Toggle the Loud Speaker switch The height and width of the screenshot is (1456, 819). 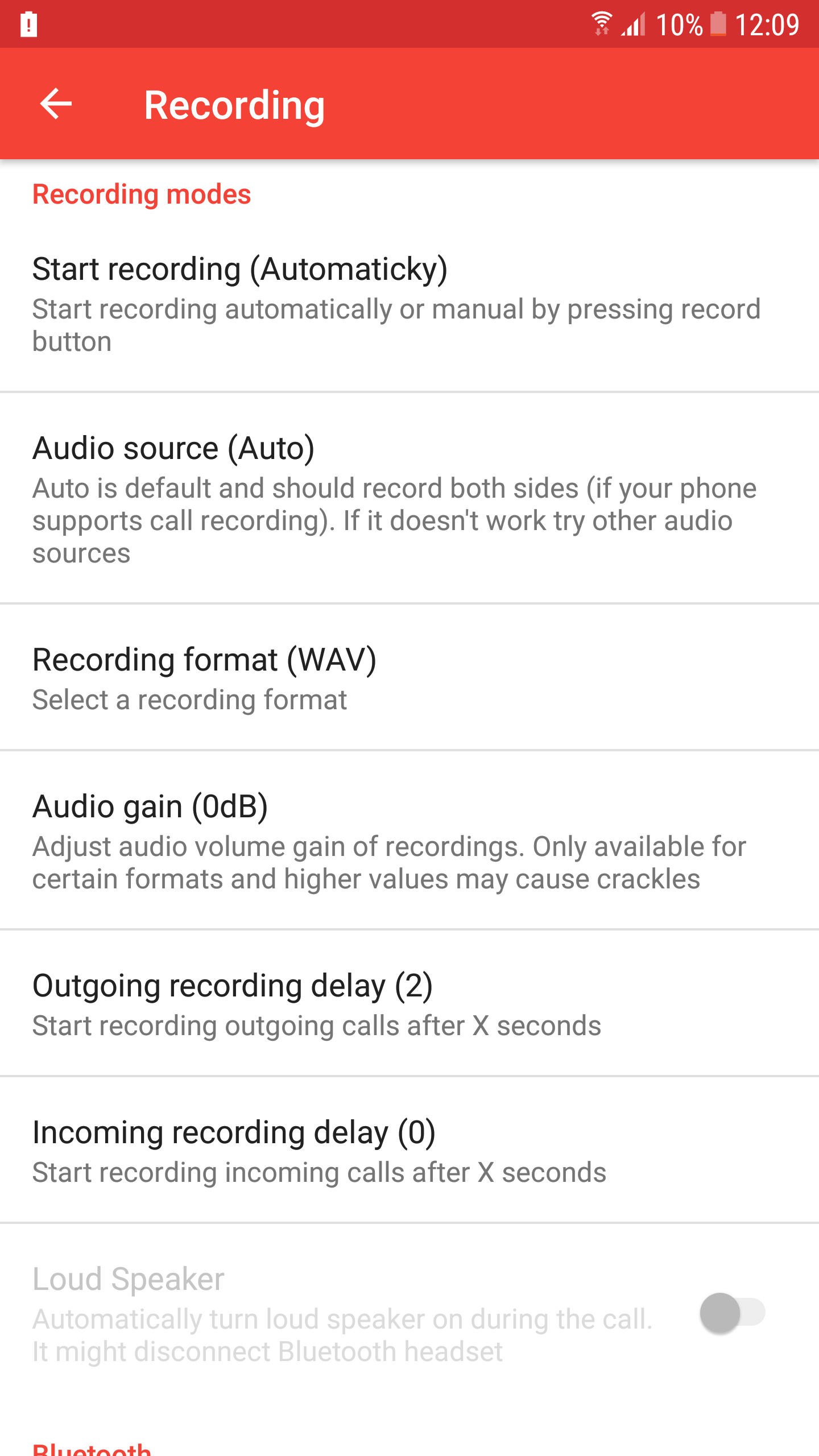733,1313
